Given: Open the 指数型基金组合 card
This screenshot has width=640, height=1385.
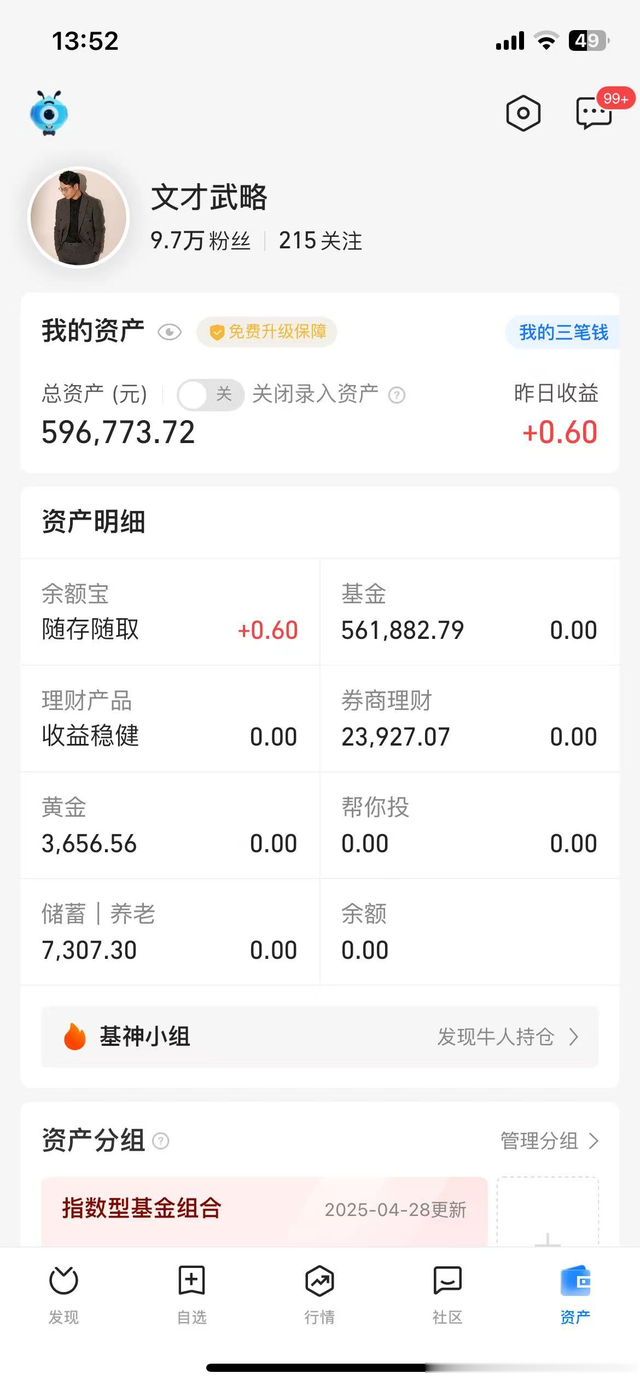Looking at the screenshot, I should pos(264,1211).
